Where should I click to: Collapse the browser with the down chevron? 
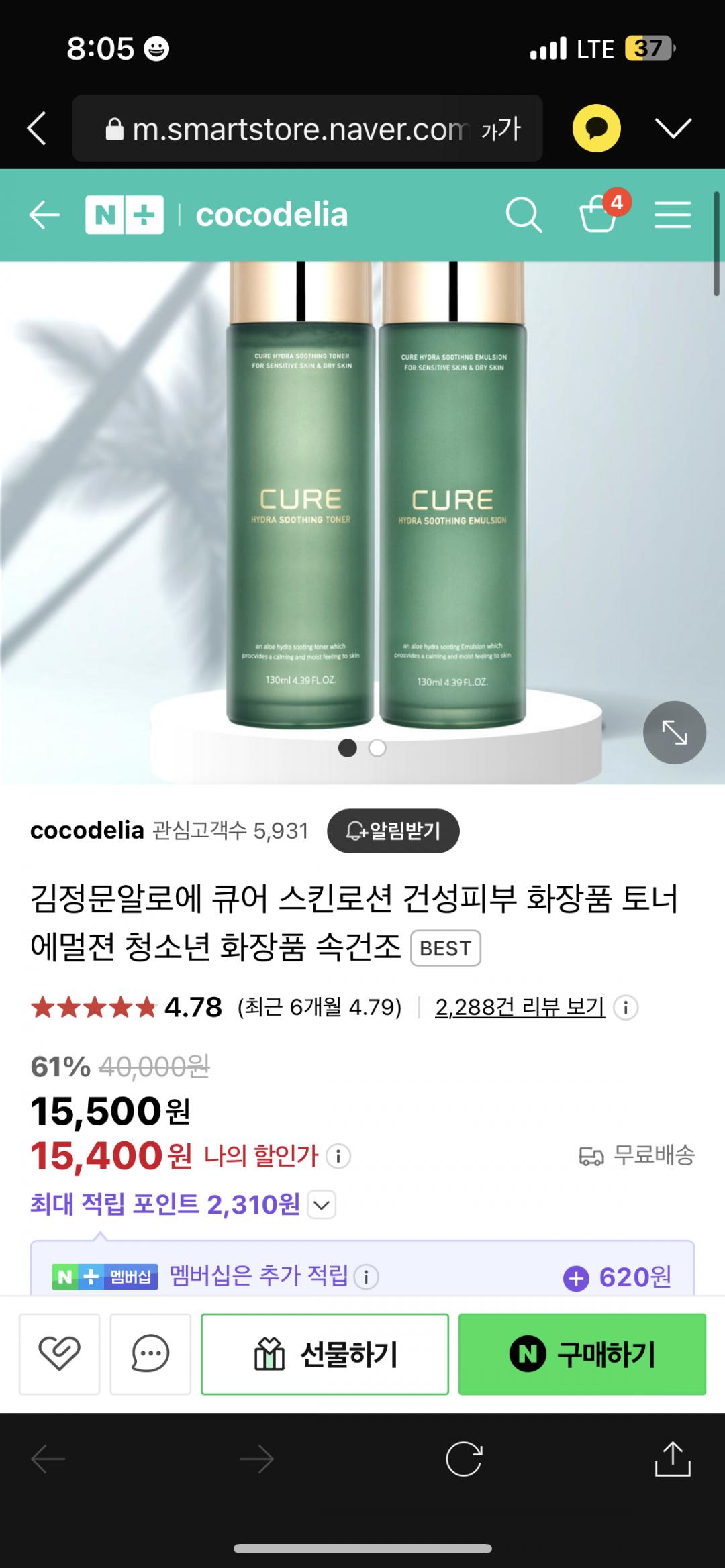tap(673, 128)
